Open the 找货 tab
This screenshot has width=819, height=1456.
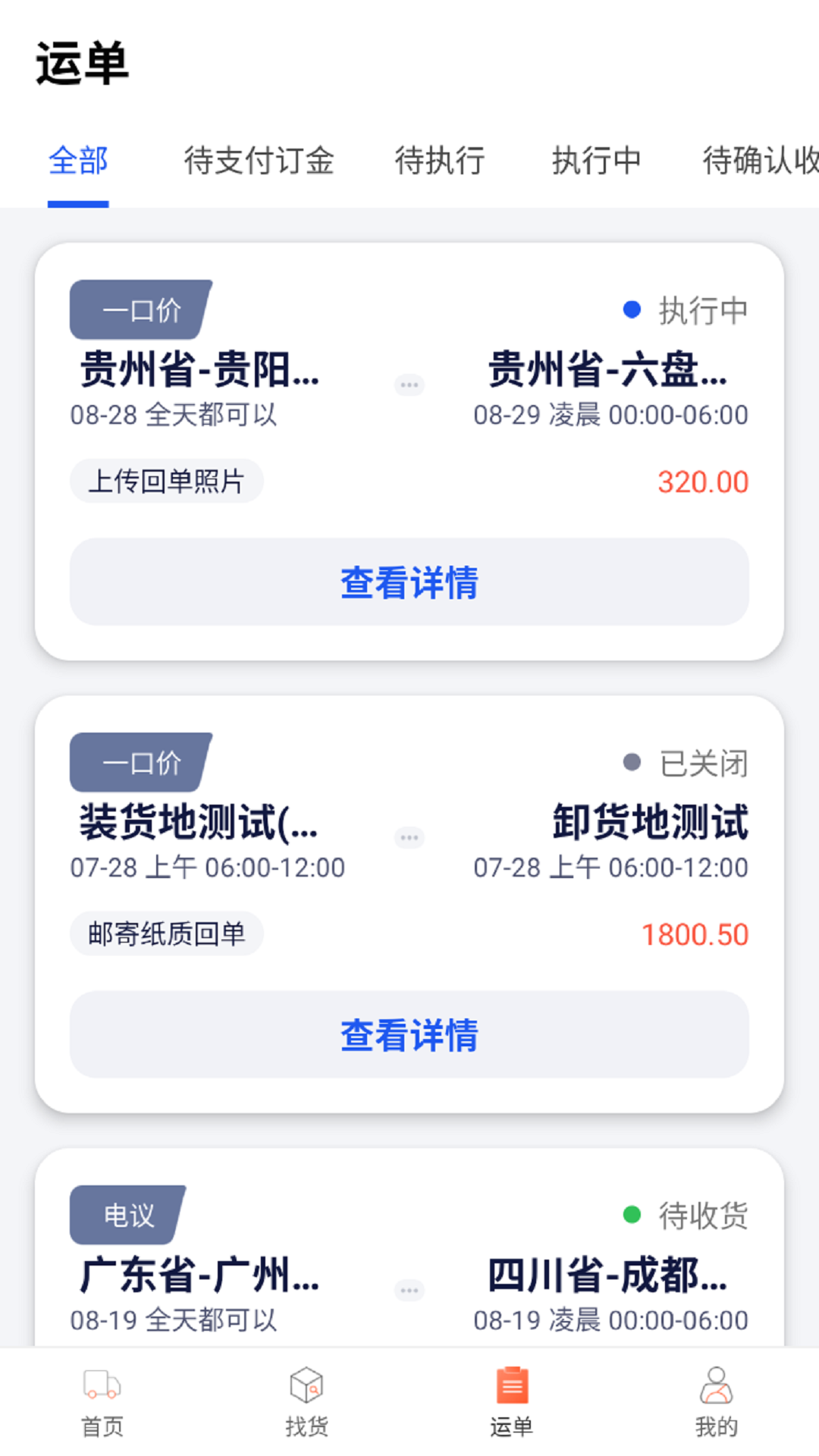[307, 1402]
